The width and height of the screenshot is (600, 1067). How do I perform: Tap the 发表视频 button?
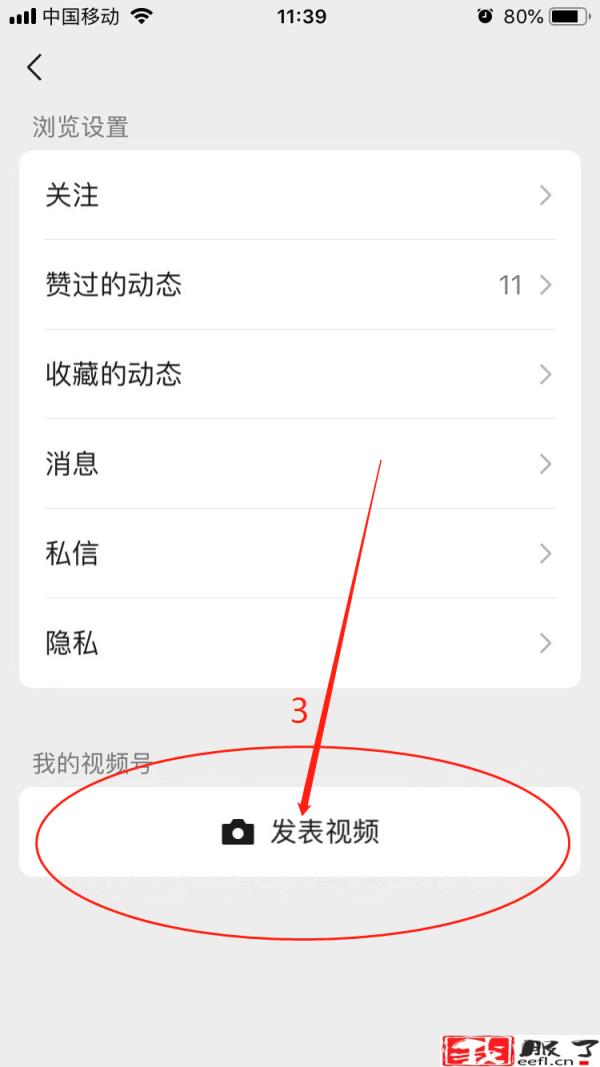pyautogui.click(x=300, y=832)
